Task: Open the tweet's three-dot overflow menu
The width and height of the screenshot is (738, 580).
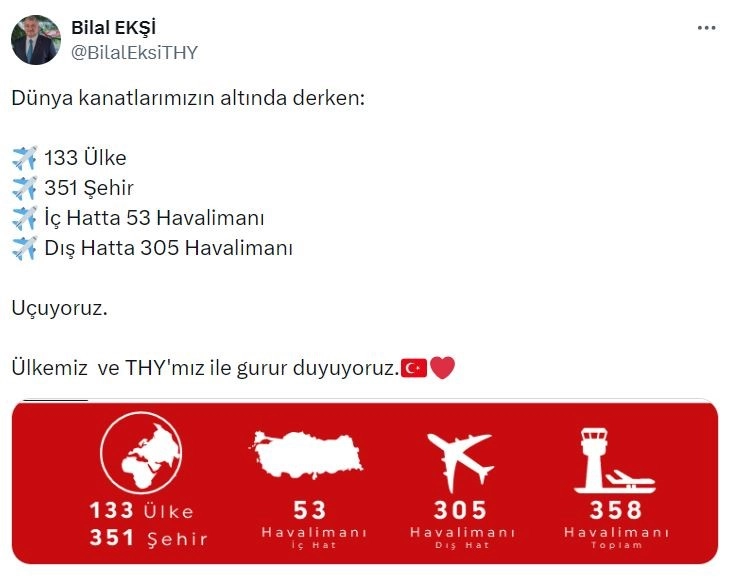Action: coord(706,28)
